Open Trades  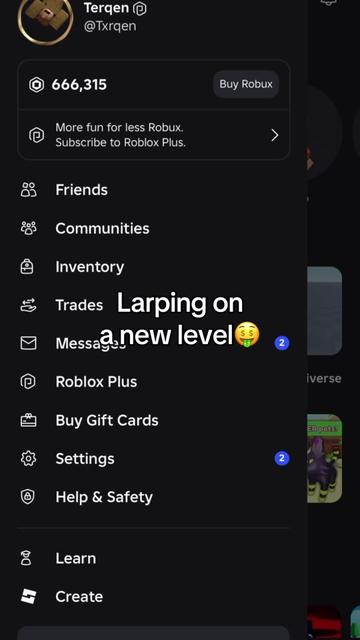(x=153, y=305)
